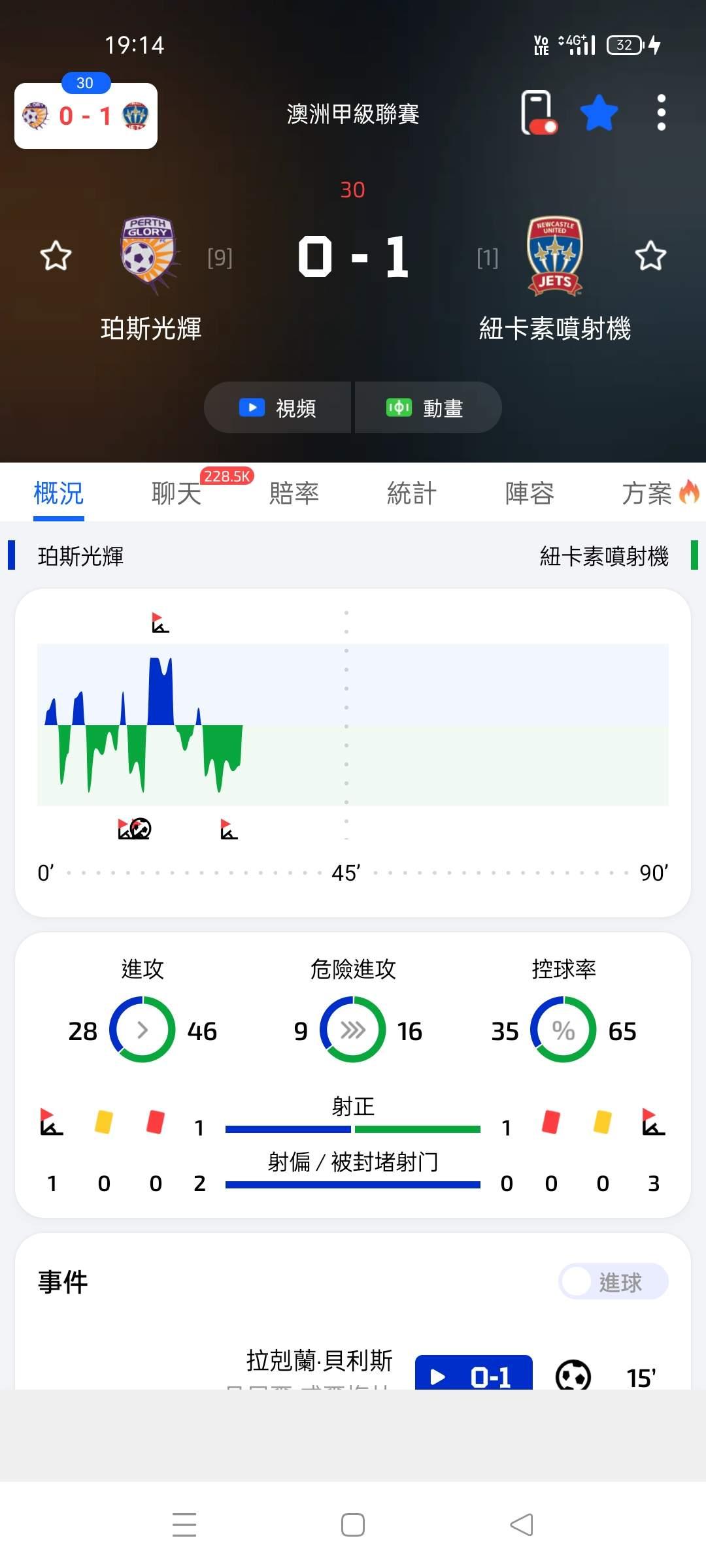Screen dimensions: 706x1568
Task: Tap the blue favorite star for this match
Action: (x=599, y=112)
